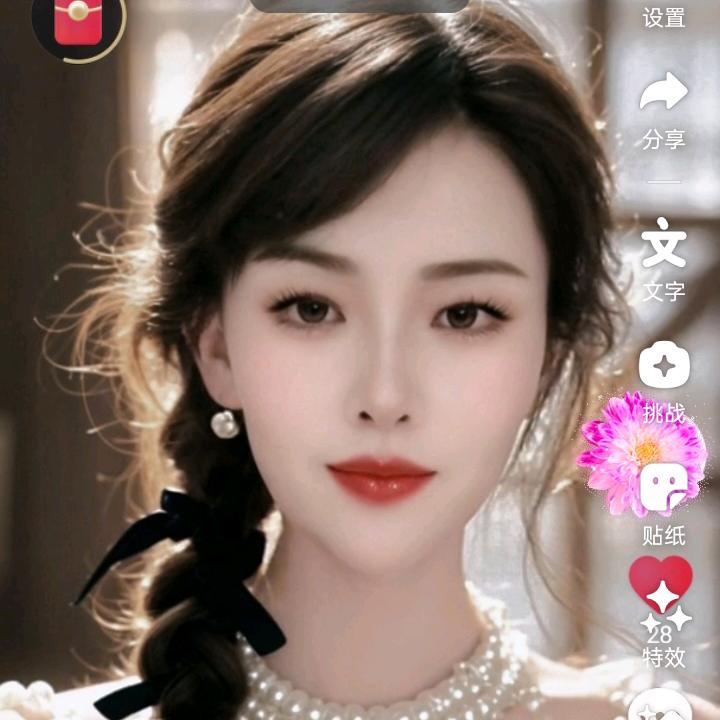This screenshot has height=720, width=720.
Task: Add text with the 文字 tool
Action: coord(664,259)
